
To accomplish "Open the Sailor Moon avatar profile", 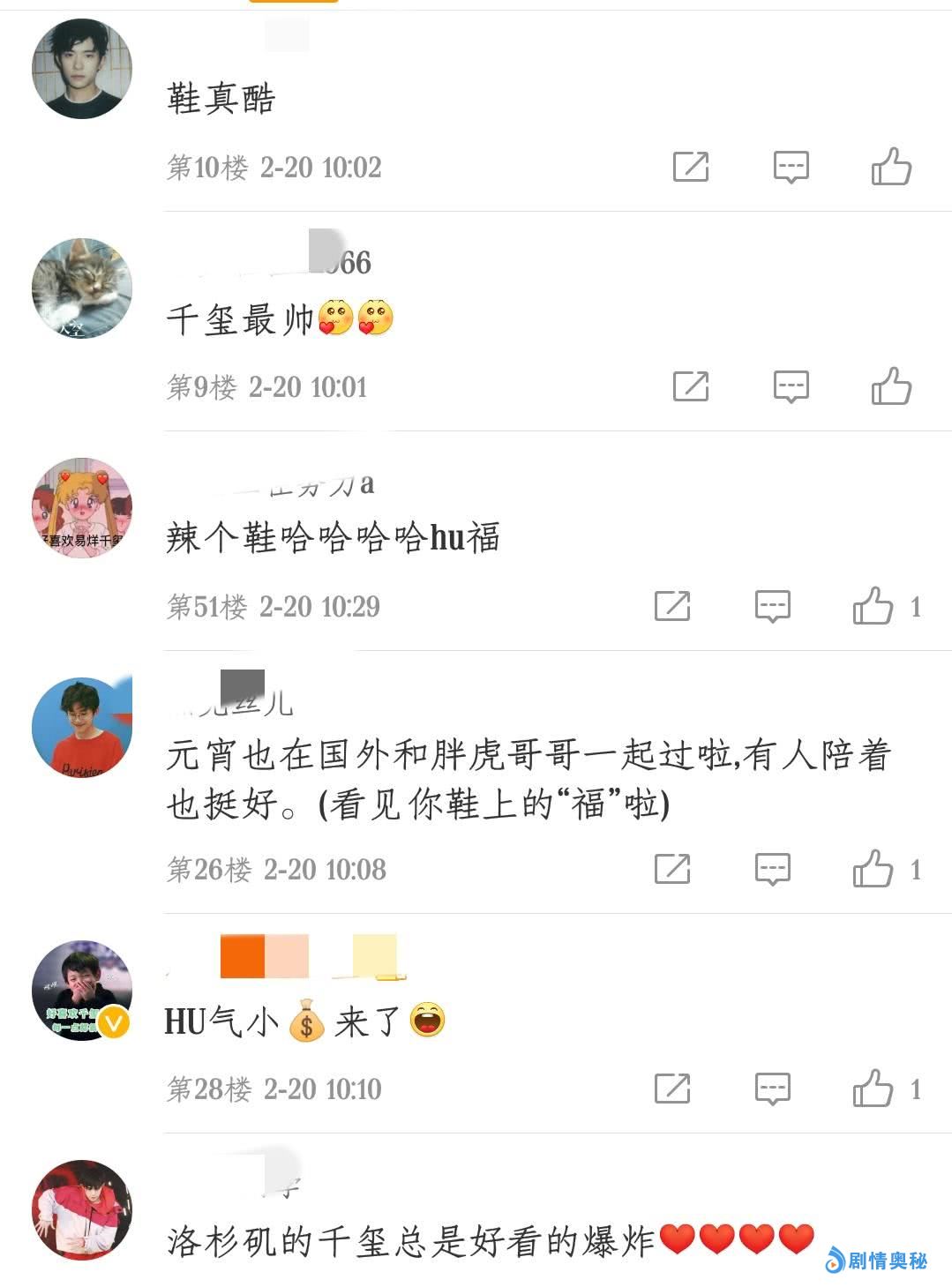I will pos(81,507).
